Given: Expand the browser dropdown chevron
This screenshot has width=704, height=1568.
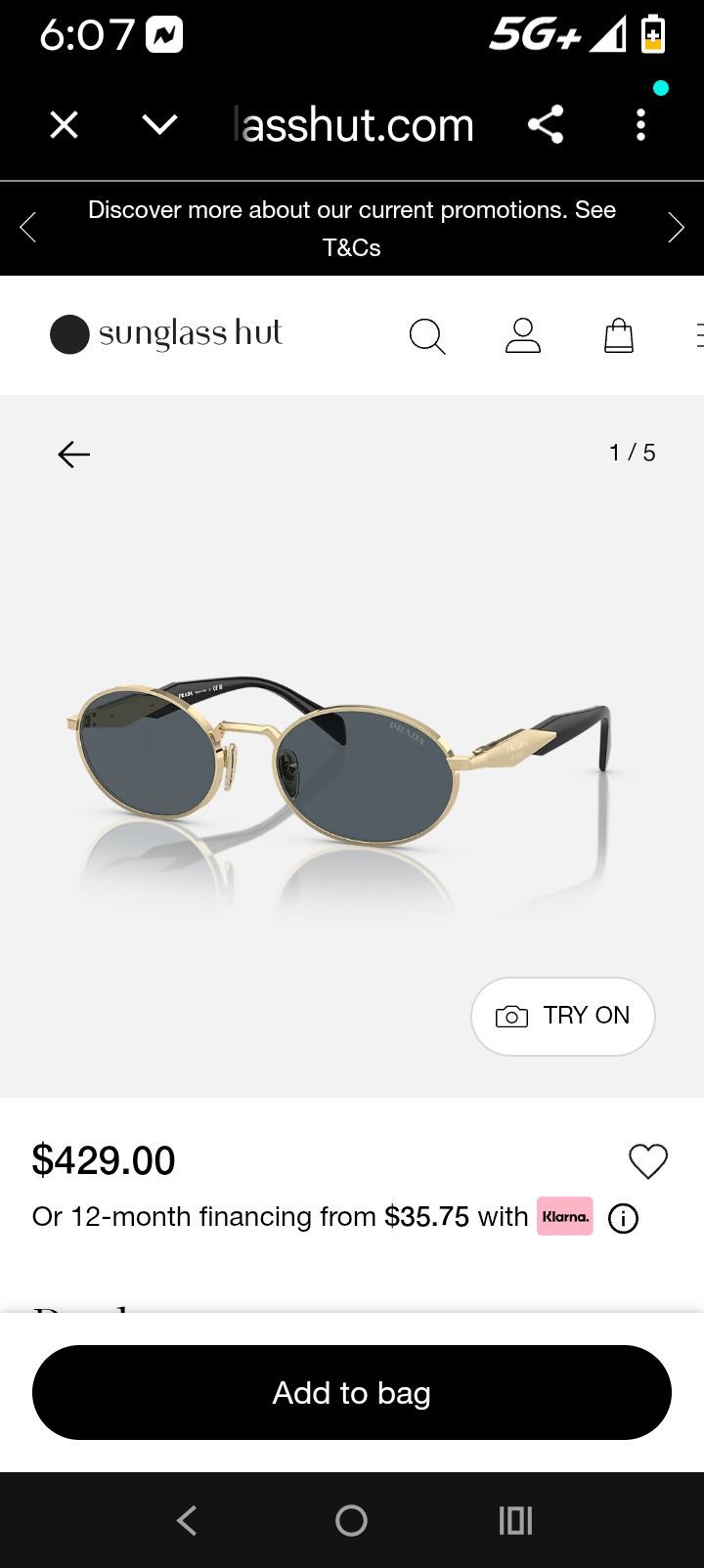Looking at the screenshot, I should (159, 125).
